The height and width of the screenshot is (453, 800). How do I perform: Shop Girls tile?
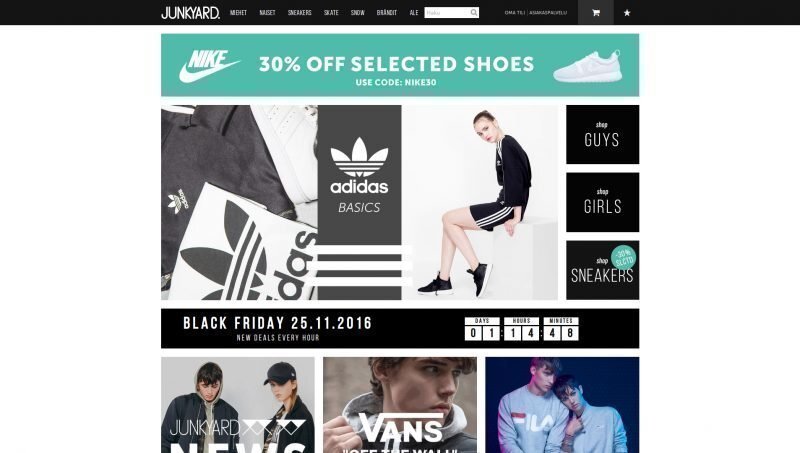[602, 202]
